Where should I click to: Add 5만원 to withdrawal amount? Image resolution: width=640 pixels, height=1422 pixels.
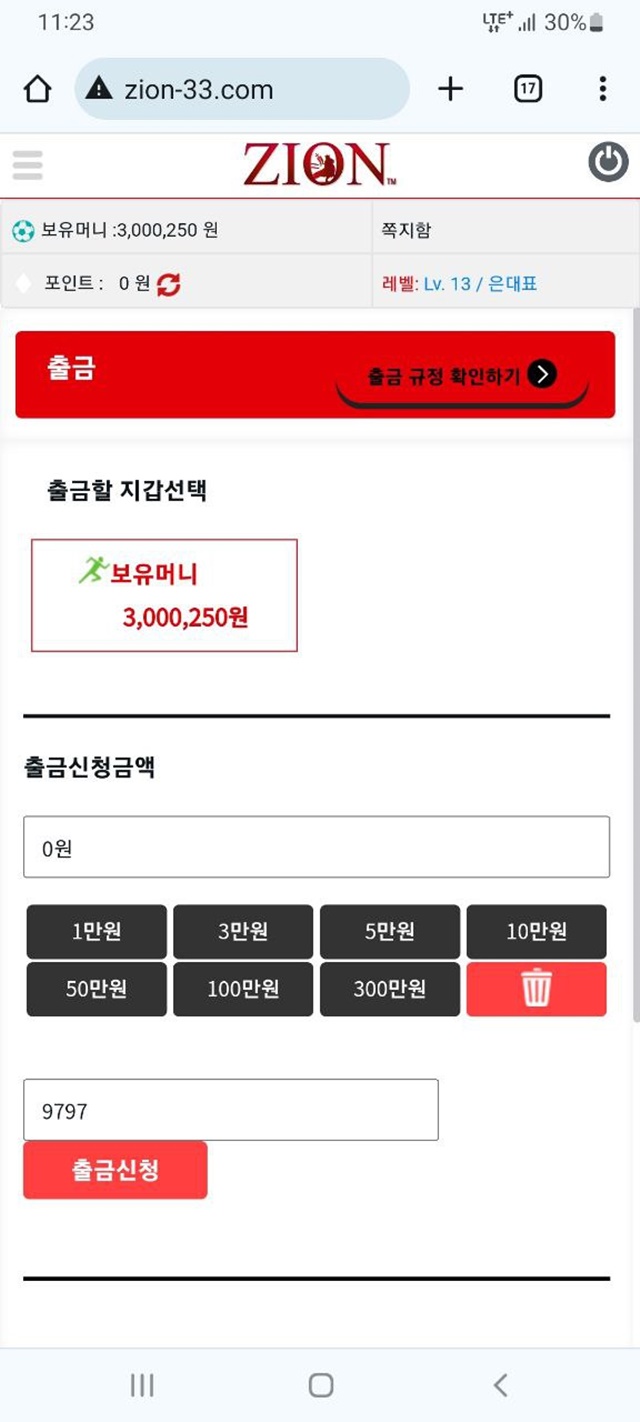point(390,932)
